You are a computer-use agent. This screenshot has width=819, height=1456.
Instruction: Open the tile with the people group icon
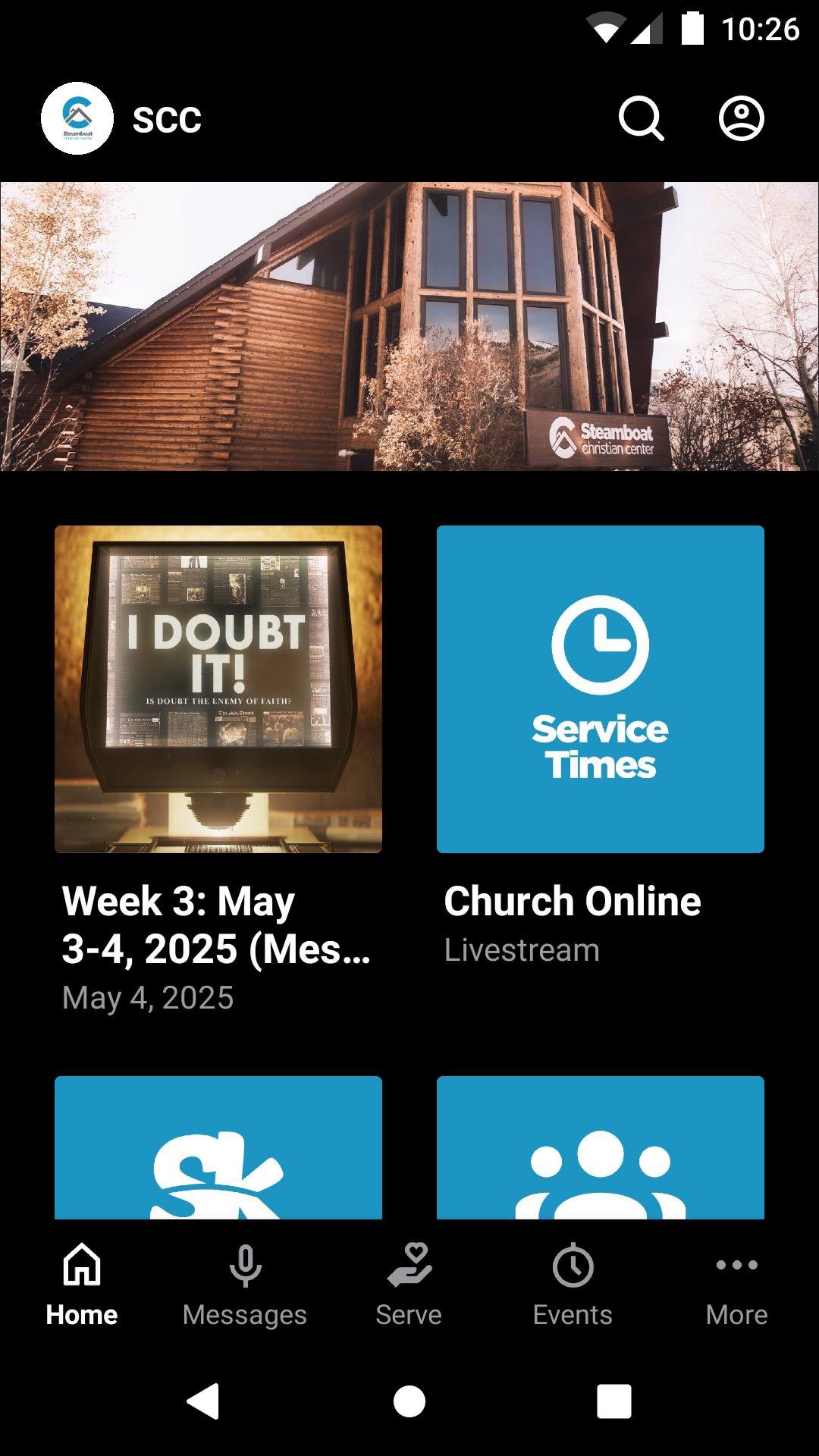point(600,1147)
